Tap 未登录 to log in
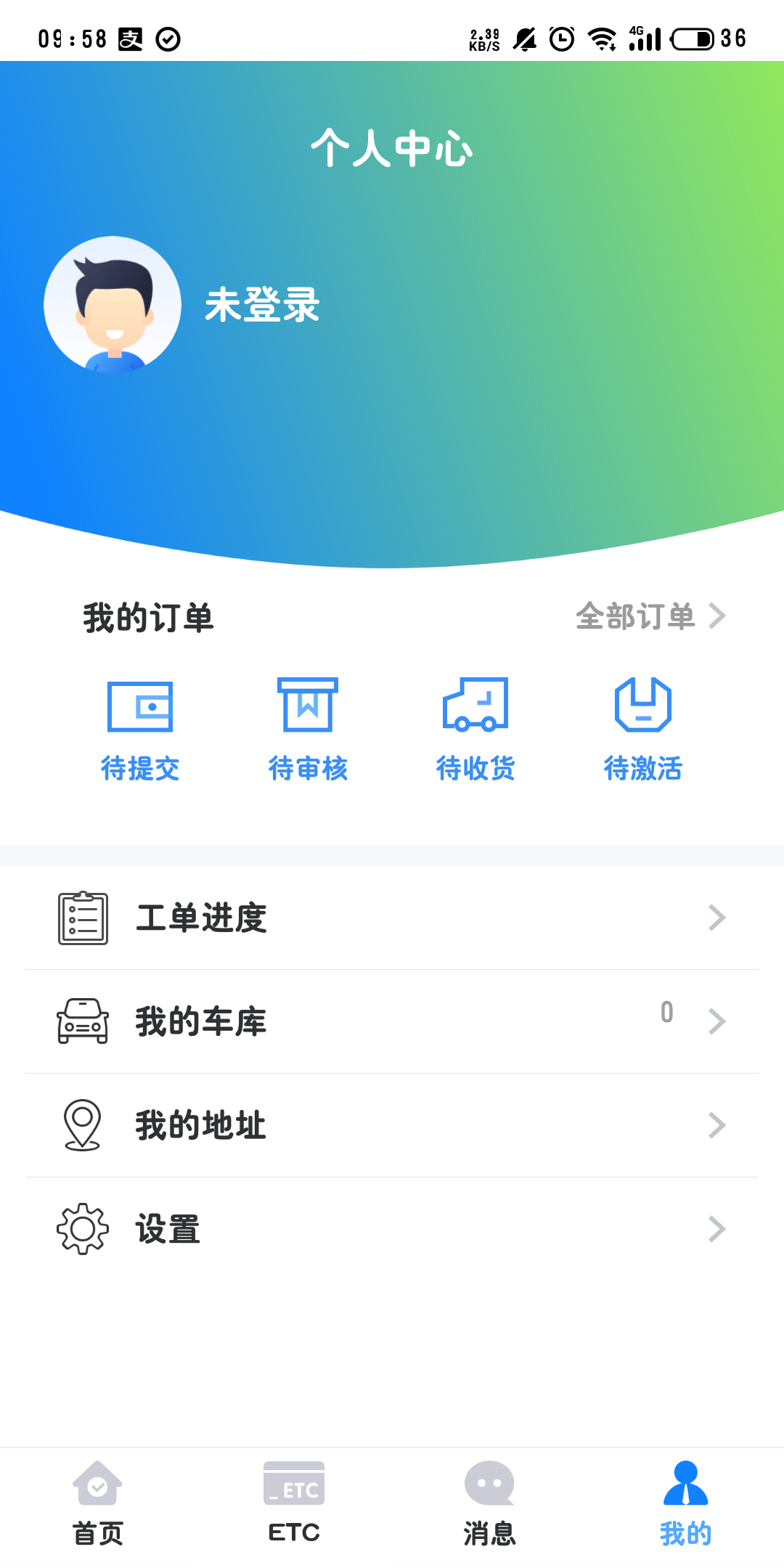The image size is (784, 1568). click(261, 305)
